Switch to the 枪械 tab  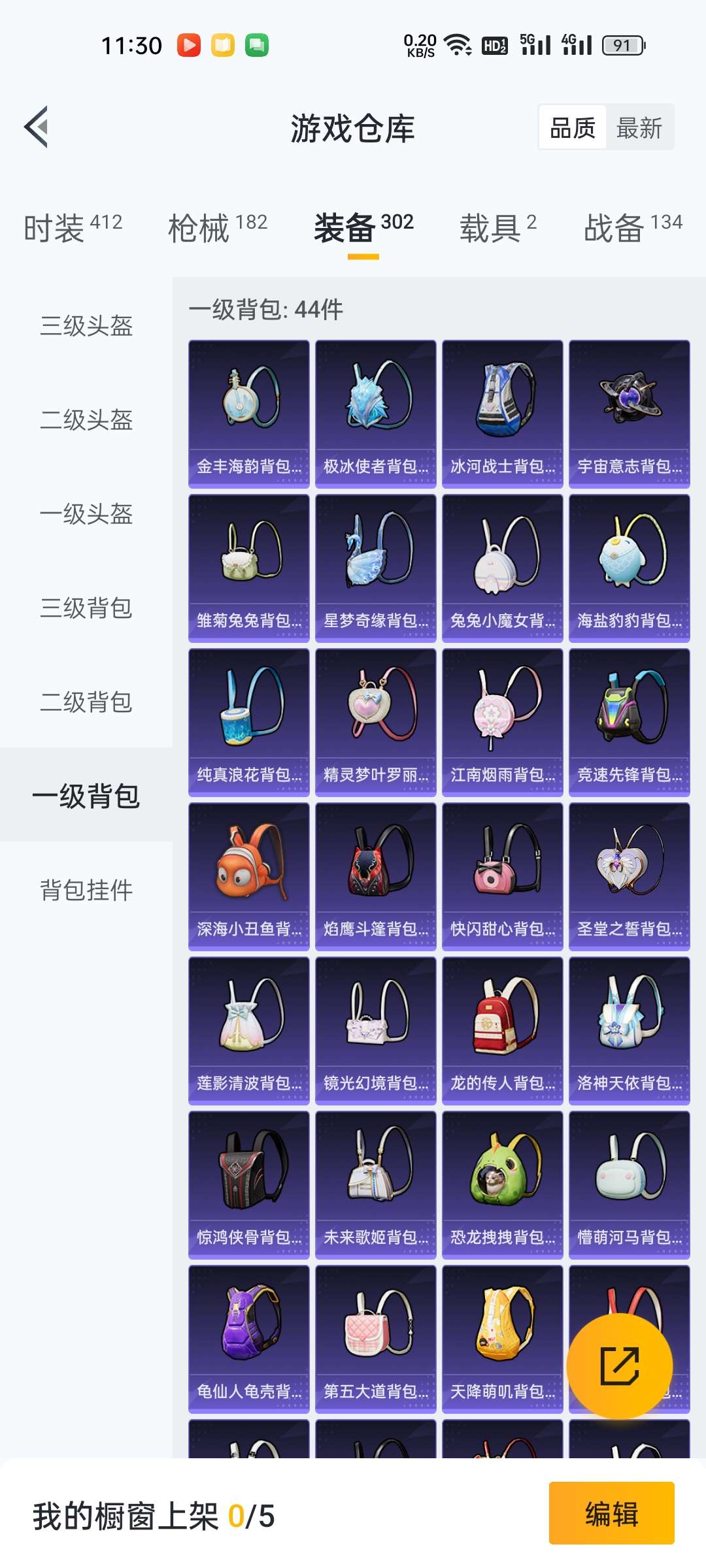218,228
